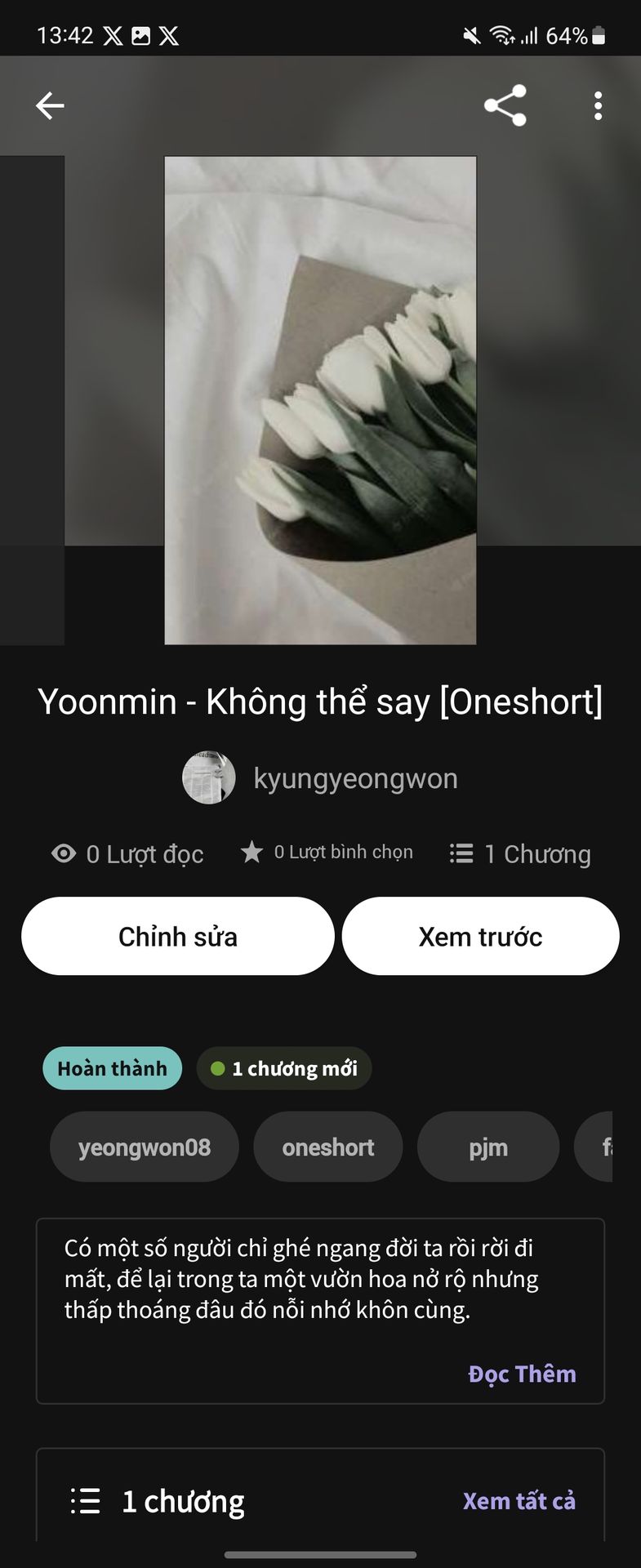The image size is (641, 1568).
Task: Open the three-dot overflow menu
Action: (598, 106)
